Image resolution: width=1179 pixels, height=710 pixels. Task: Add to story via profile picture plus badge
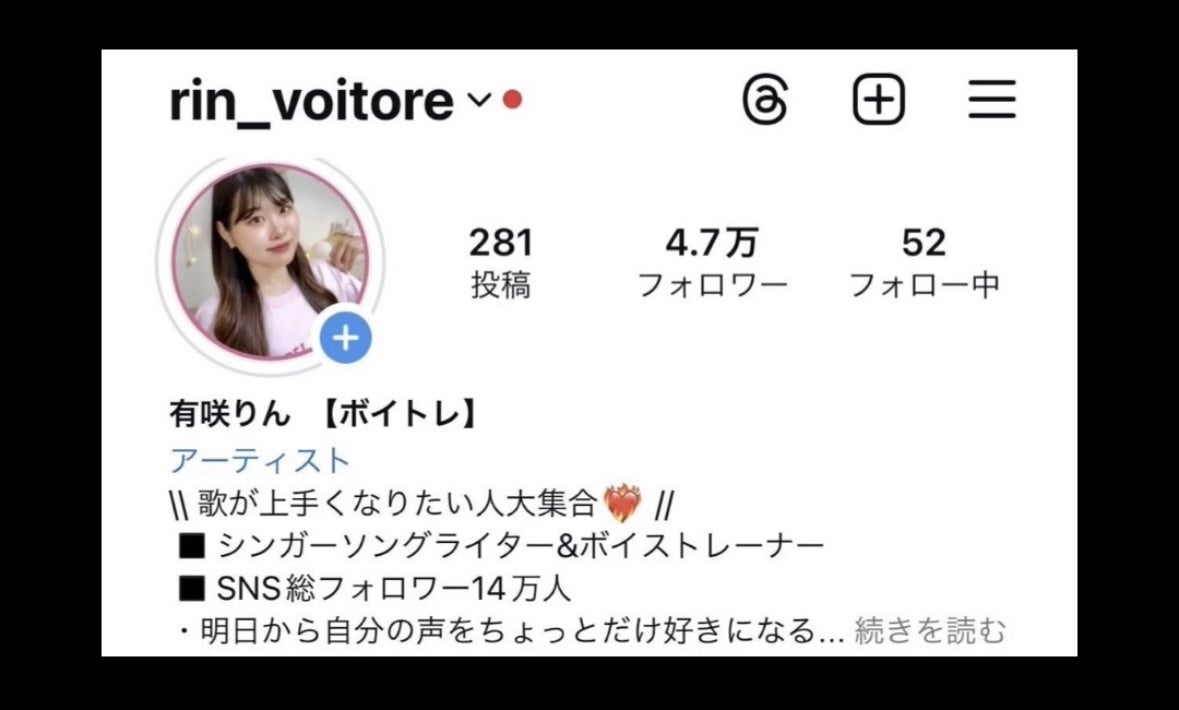point(346,338)
